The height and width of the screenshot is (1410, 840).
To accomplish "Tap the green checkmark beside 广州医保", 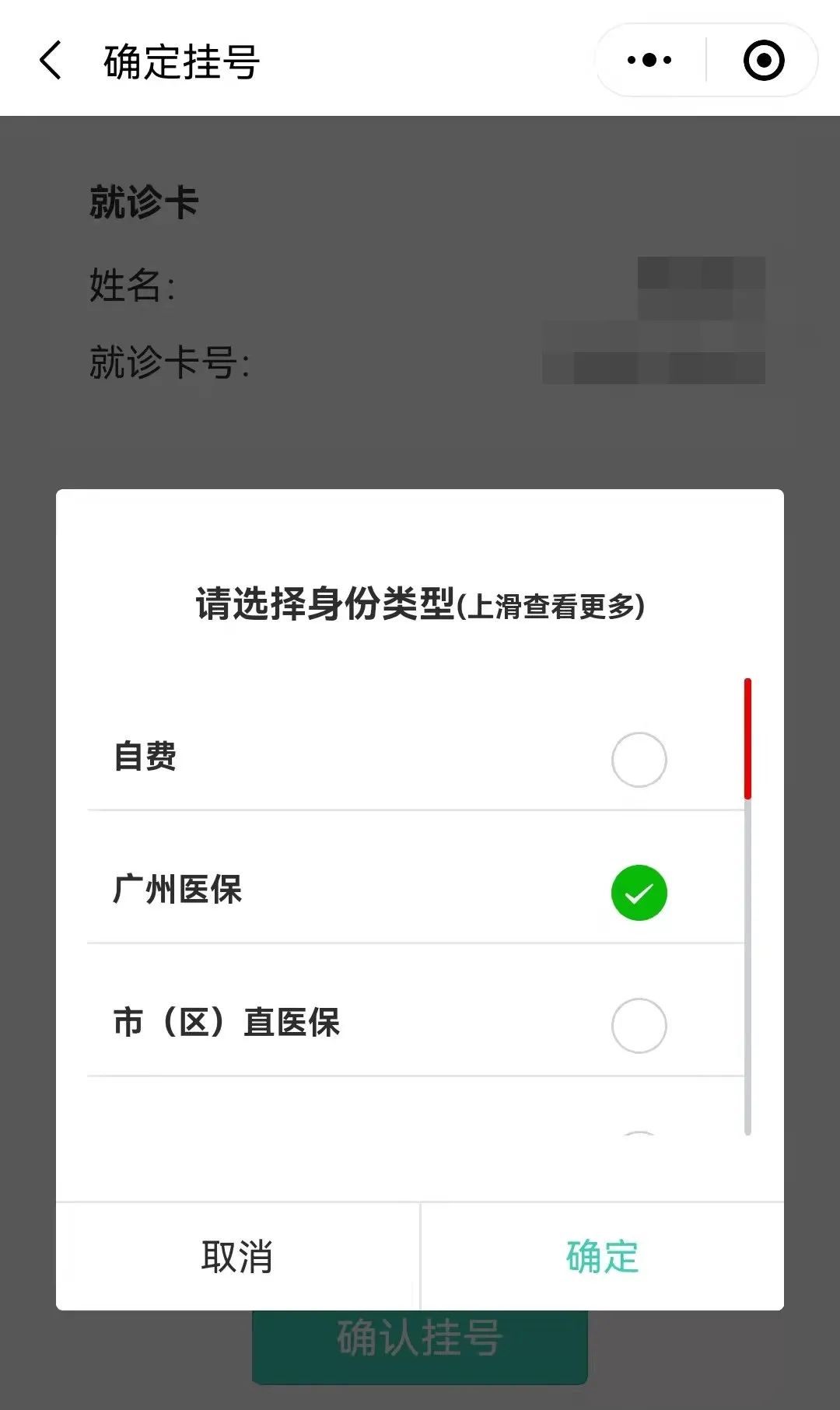I will 639,893.
